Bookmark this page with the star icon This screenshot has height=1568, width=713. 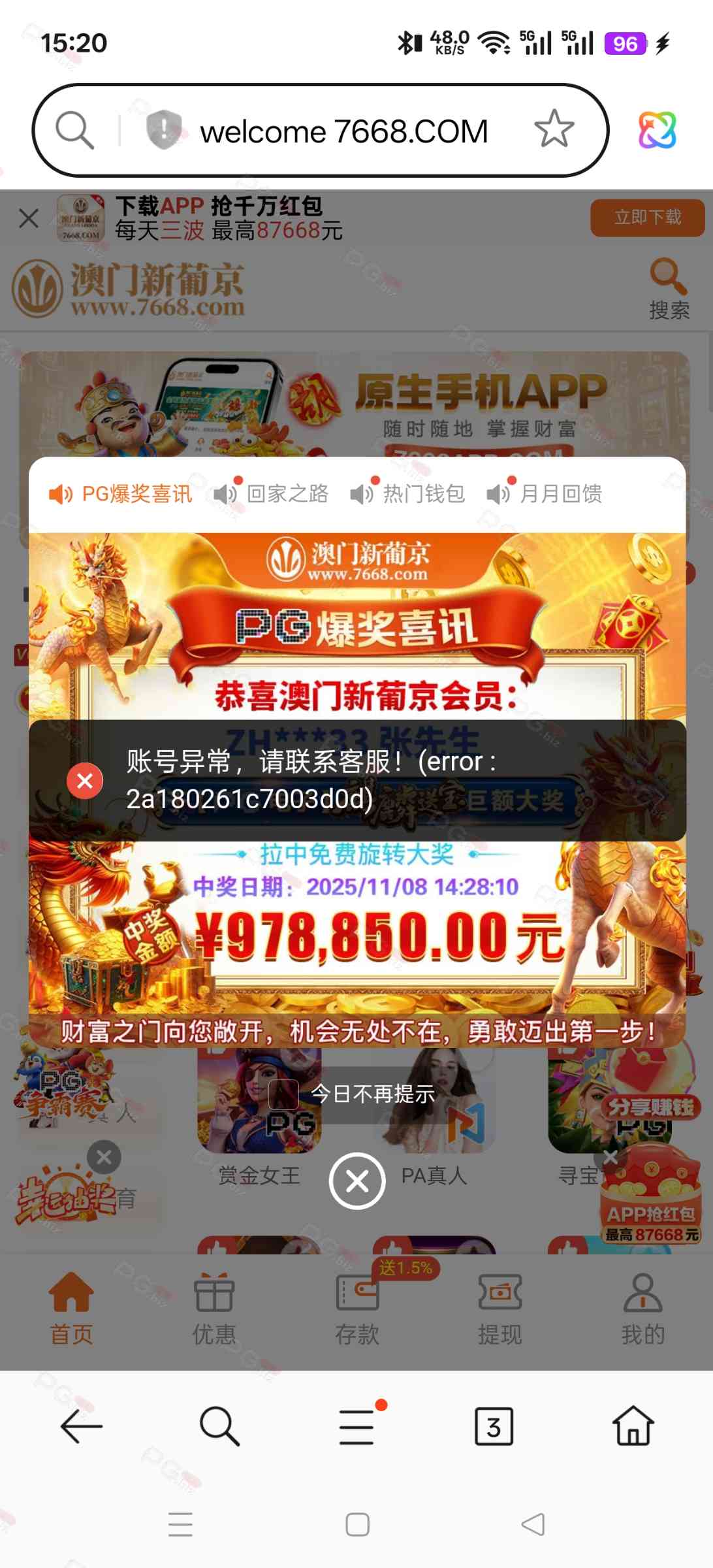pos(554,129)
